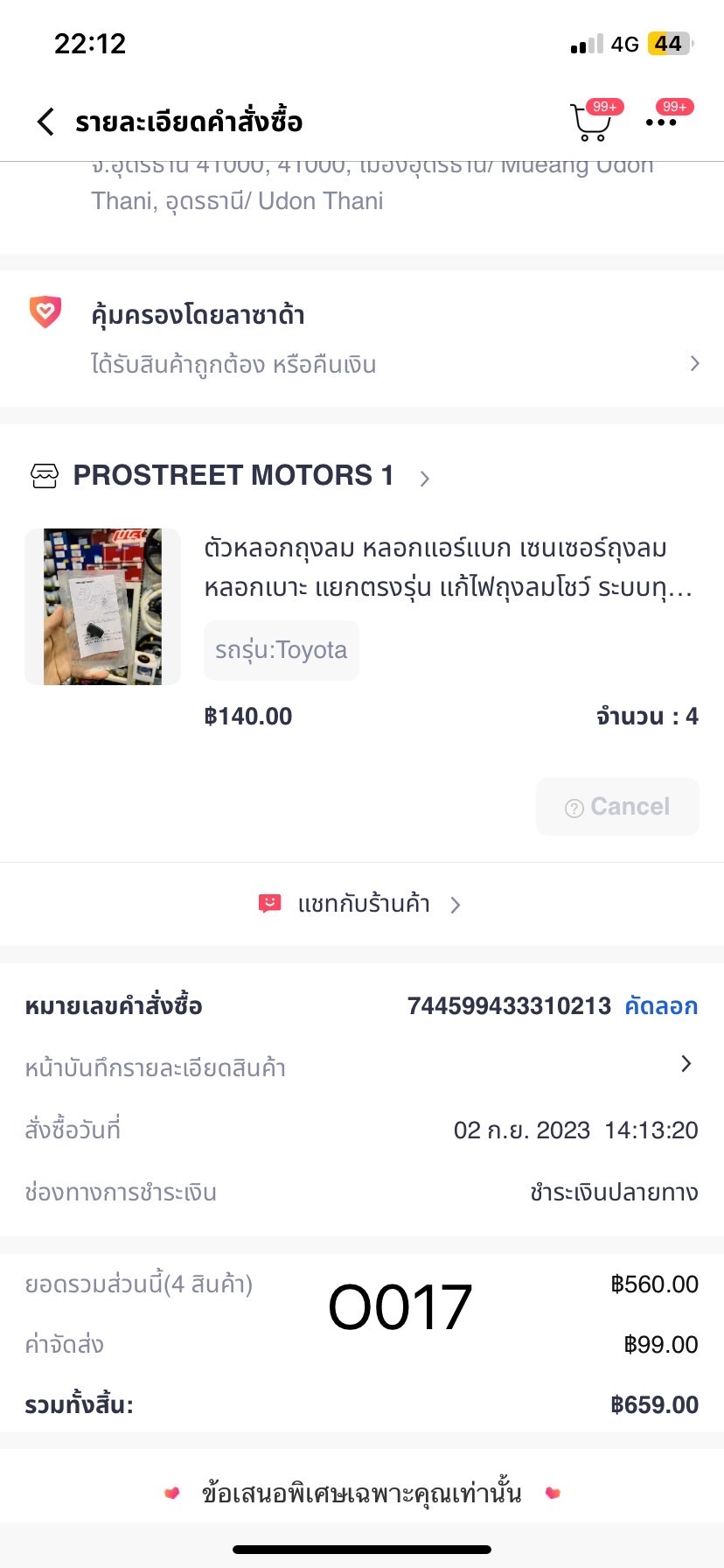Open the airbag lock product thumbnail

coord(103,606)
